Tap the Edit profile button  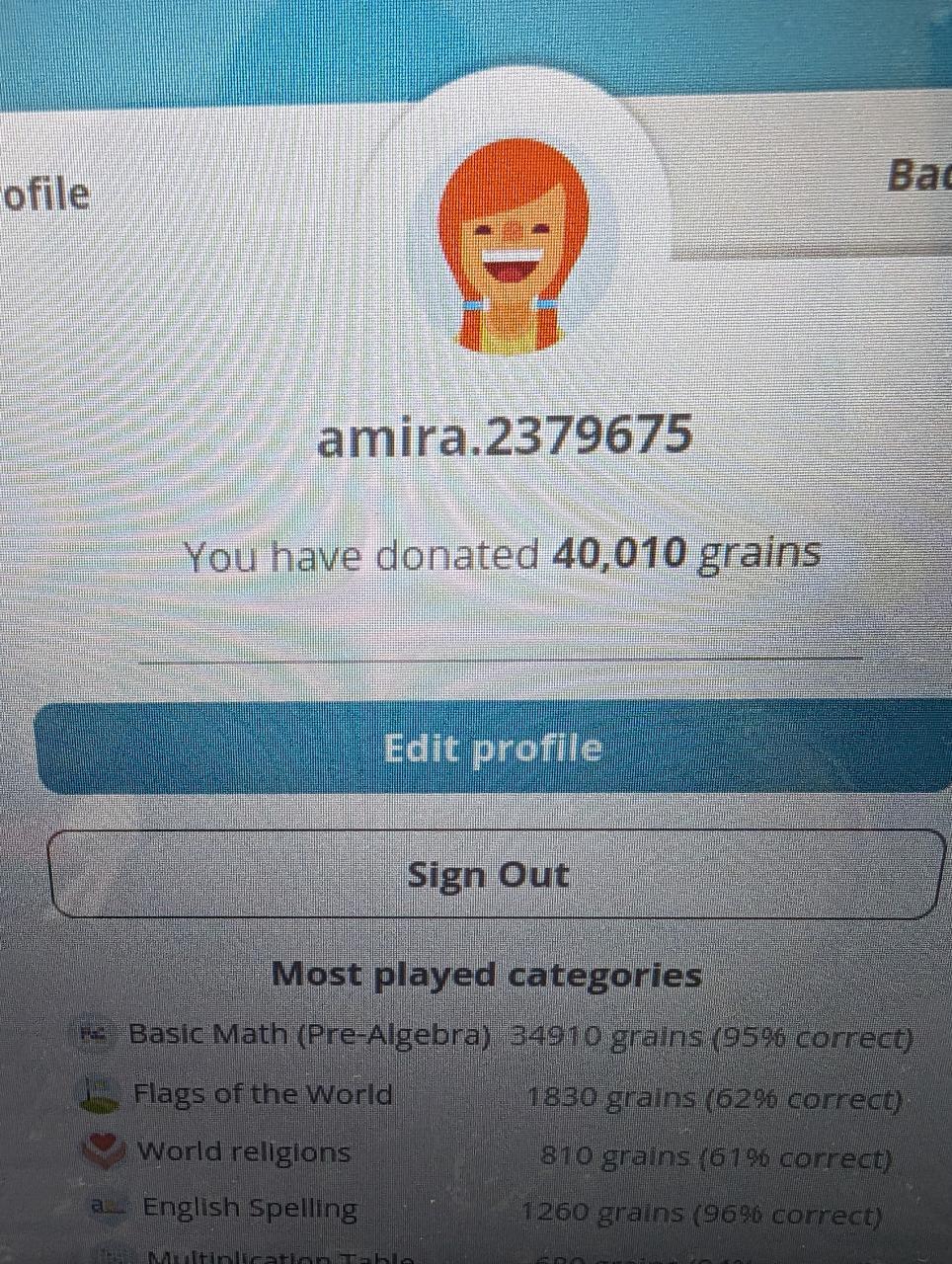click(492, 747)
